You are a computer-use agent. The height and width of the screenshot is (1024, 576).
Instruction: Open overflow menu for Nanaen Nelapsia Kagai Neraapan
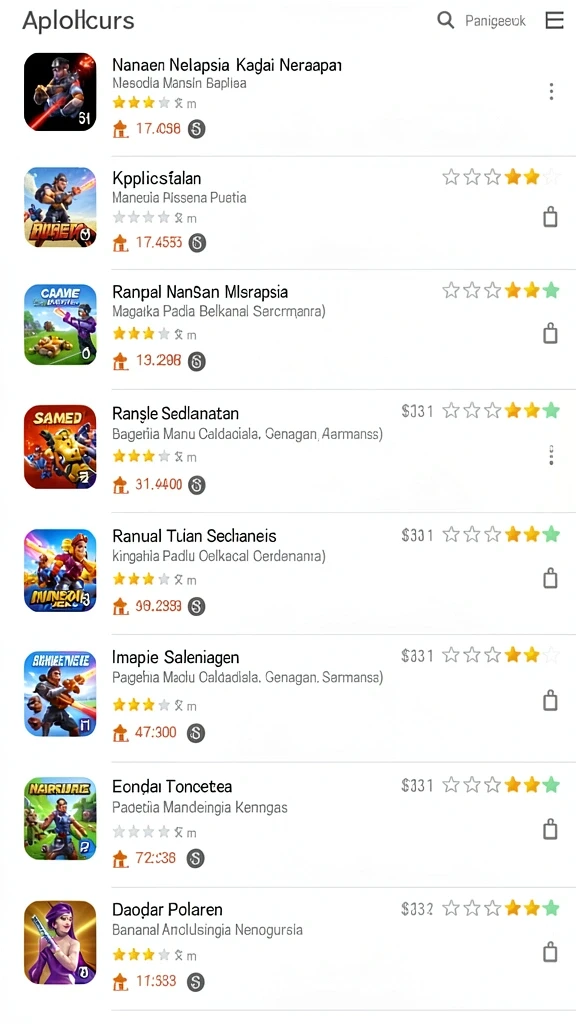coord(551,92)
